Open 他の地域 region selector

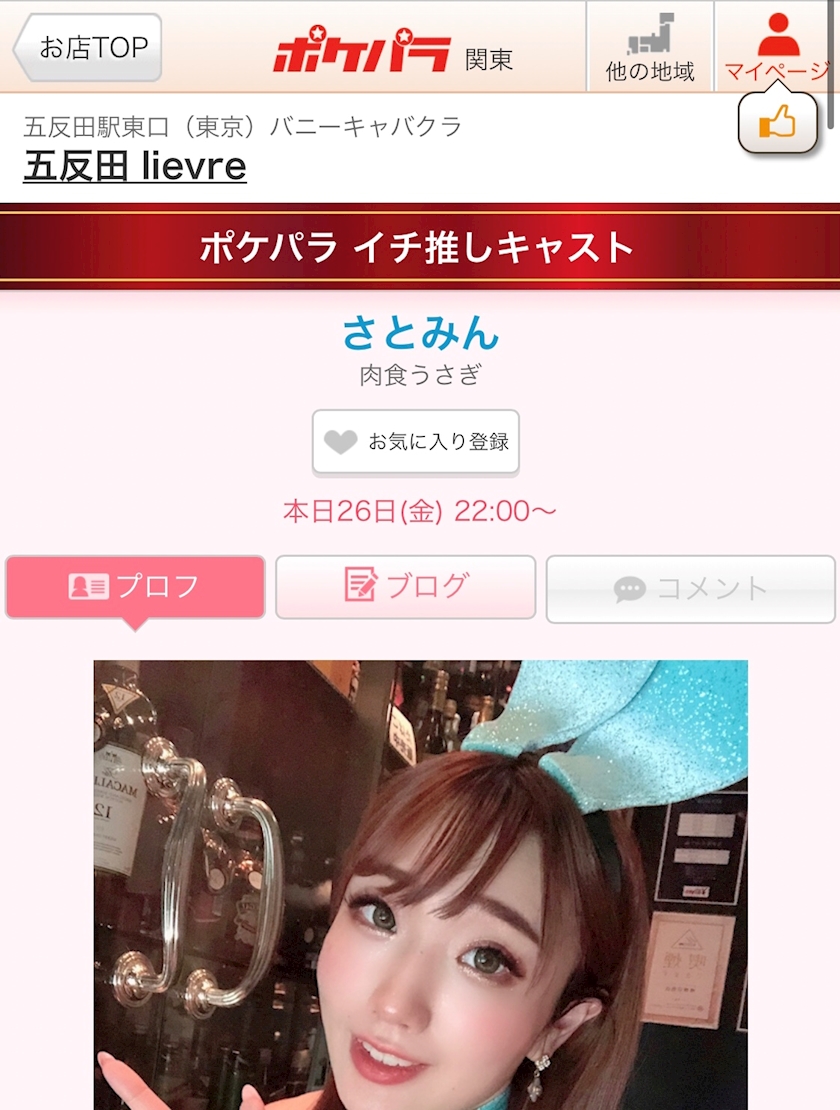click(x=649, y=47)
